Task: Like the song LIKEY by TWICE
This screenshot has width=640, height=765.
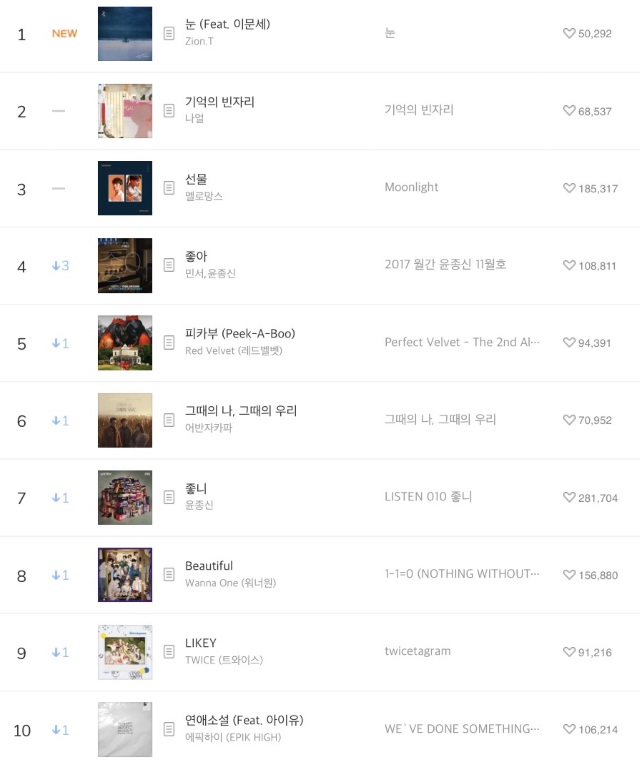Action: [570, 652]
